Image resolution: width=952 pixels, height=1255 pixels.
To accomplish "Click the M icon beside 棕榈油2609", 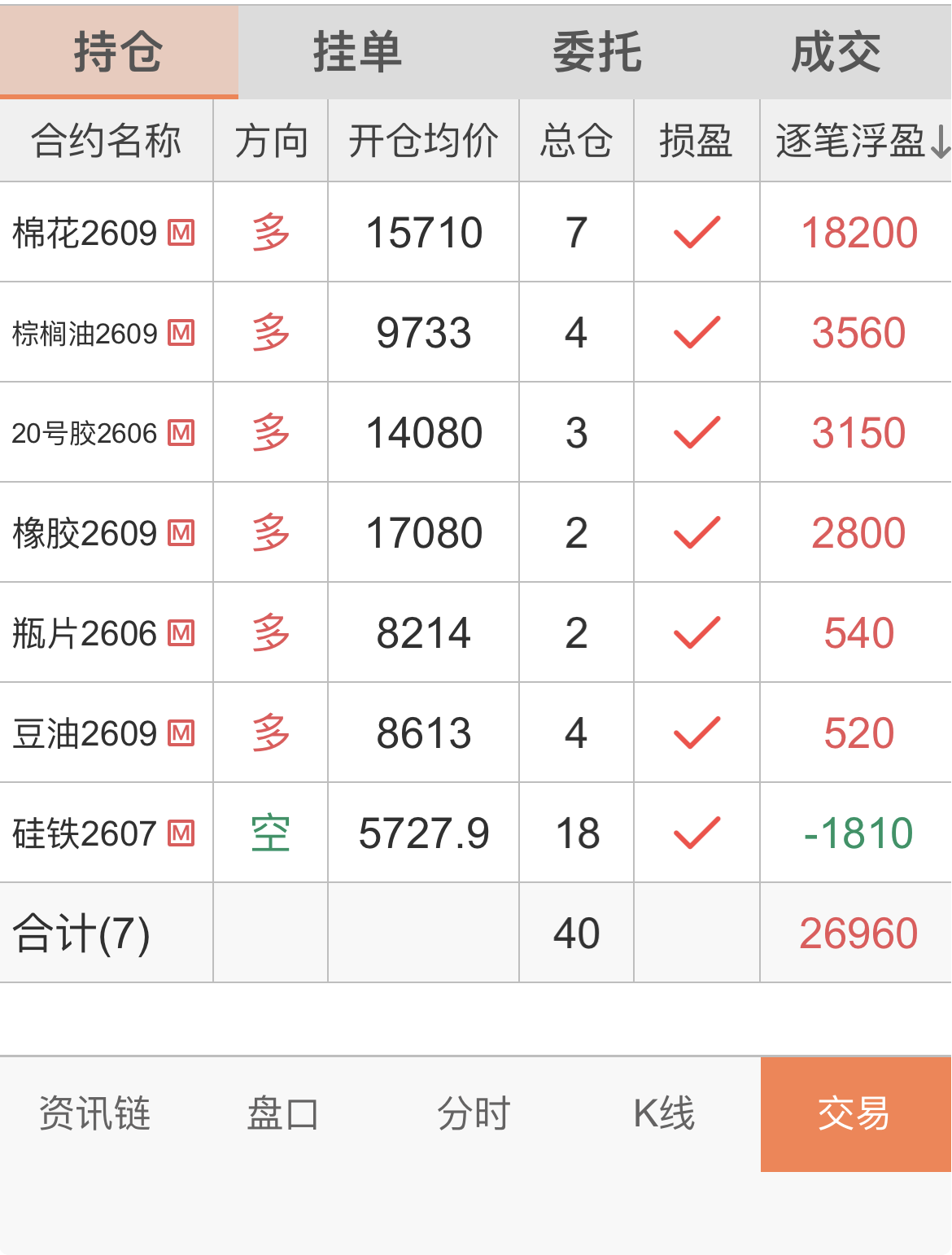I will point(182,334).
